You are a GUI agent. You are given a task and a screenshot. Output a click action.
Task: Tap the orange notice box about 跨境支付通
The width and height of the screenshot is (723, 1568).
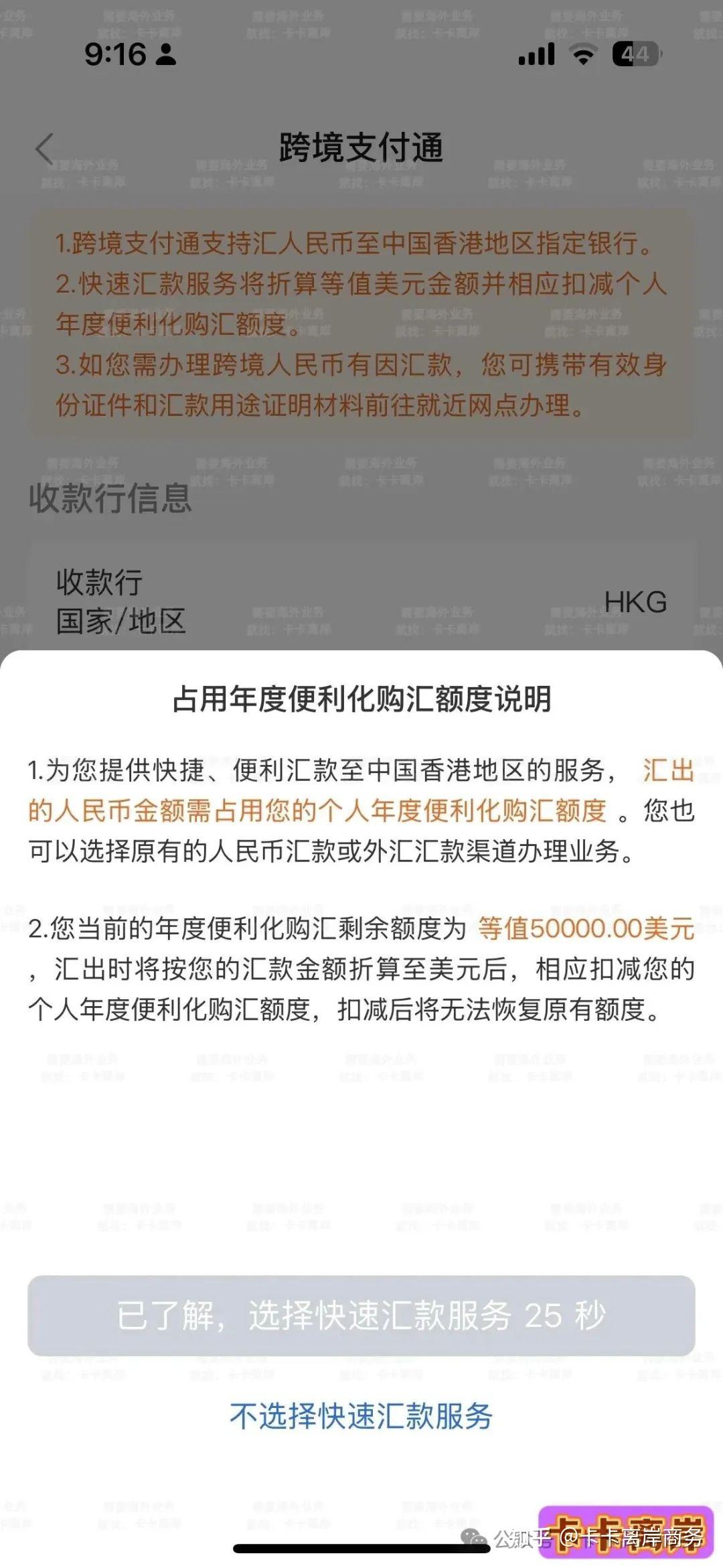click(361, 322)
